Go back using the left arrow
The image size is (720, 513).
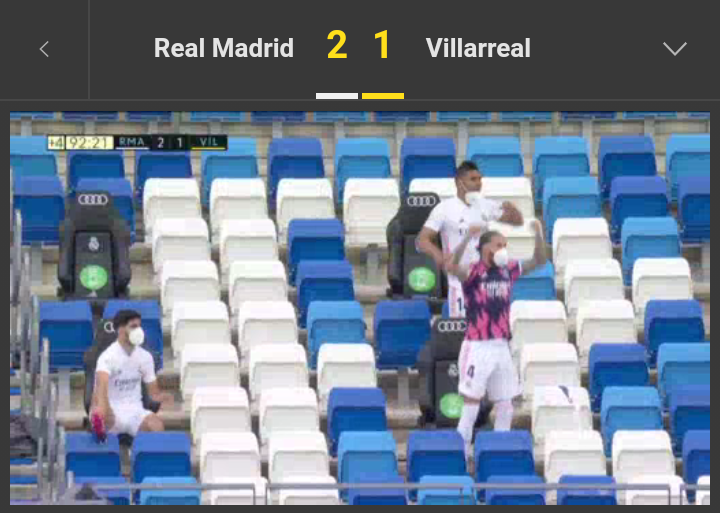[x=44, y=49]
